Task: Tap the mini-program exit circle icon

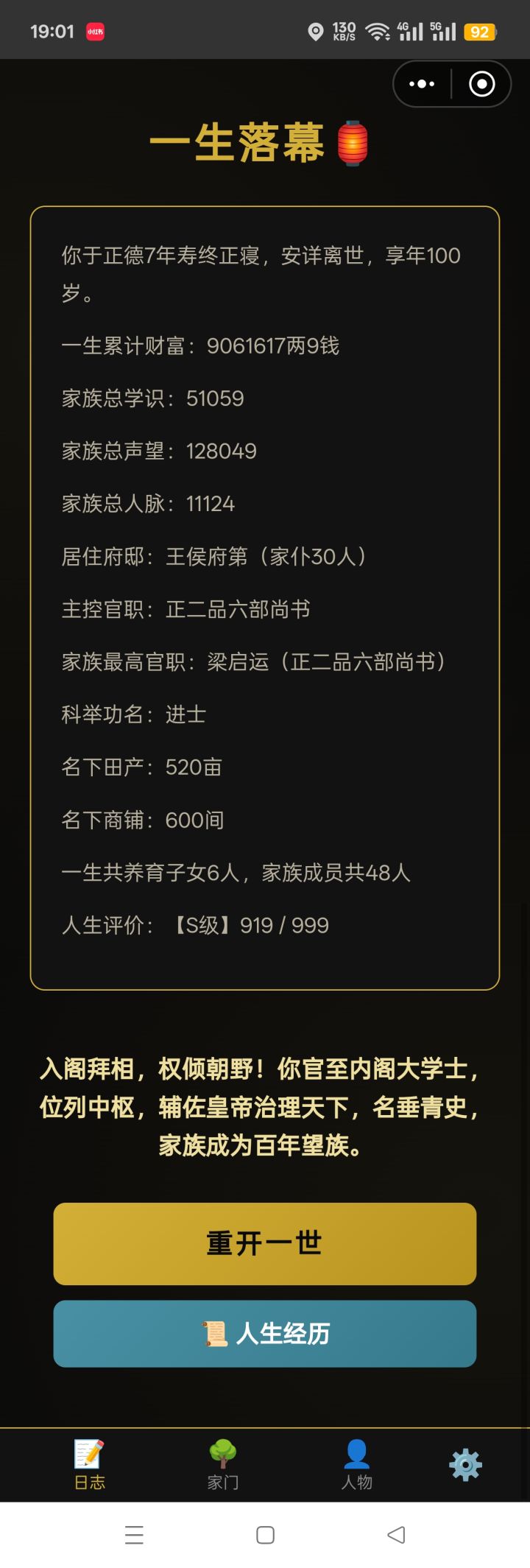Action: [481, 83]
